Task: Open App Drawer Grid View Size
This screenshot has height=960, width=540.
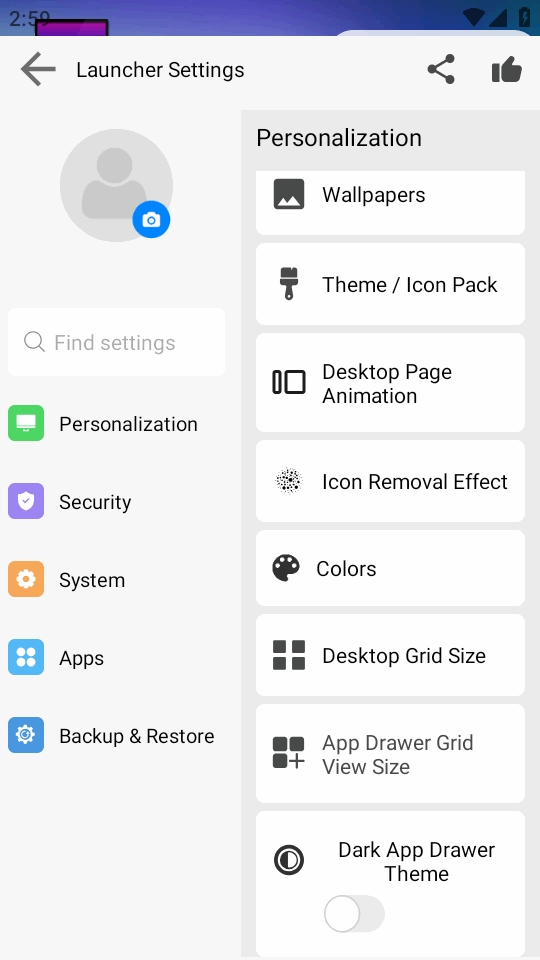Action: tap(390, 754)
